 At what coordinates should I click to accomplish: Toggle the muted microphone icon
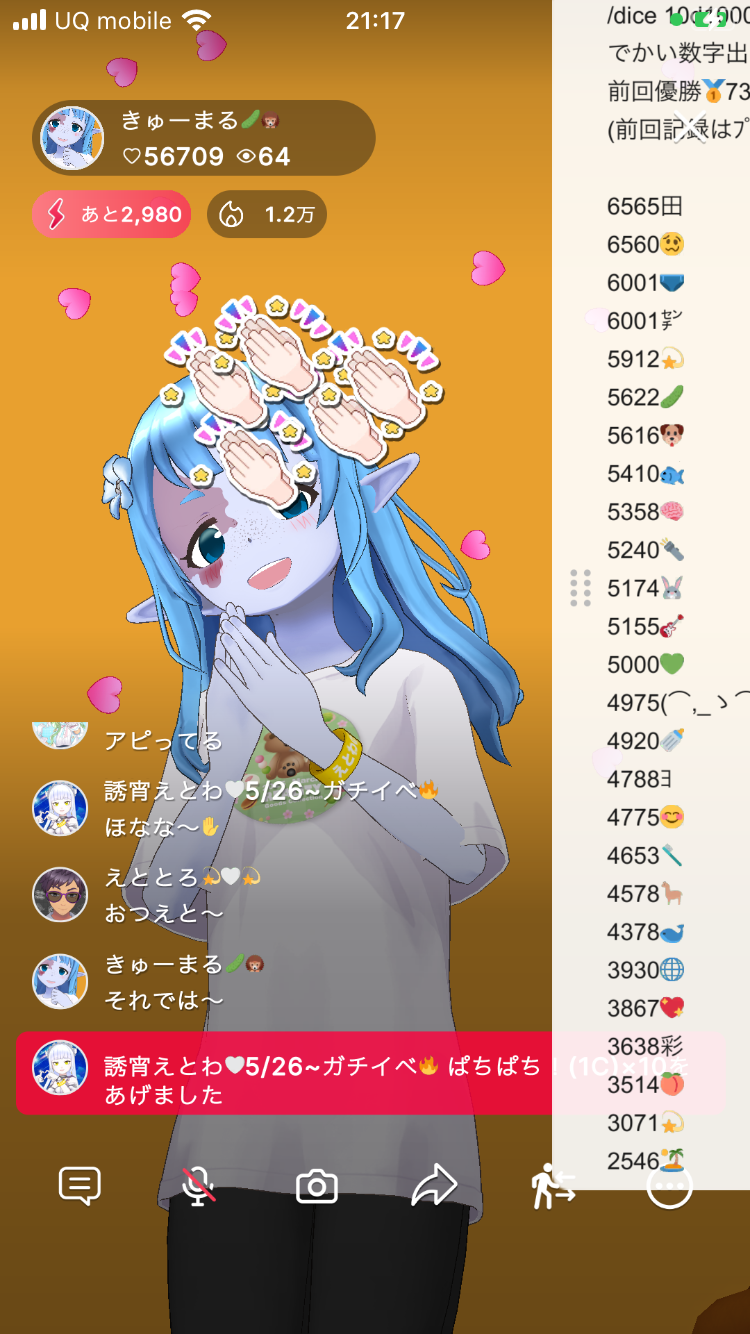[200, 1187]
